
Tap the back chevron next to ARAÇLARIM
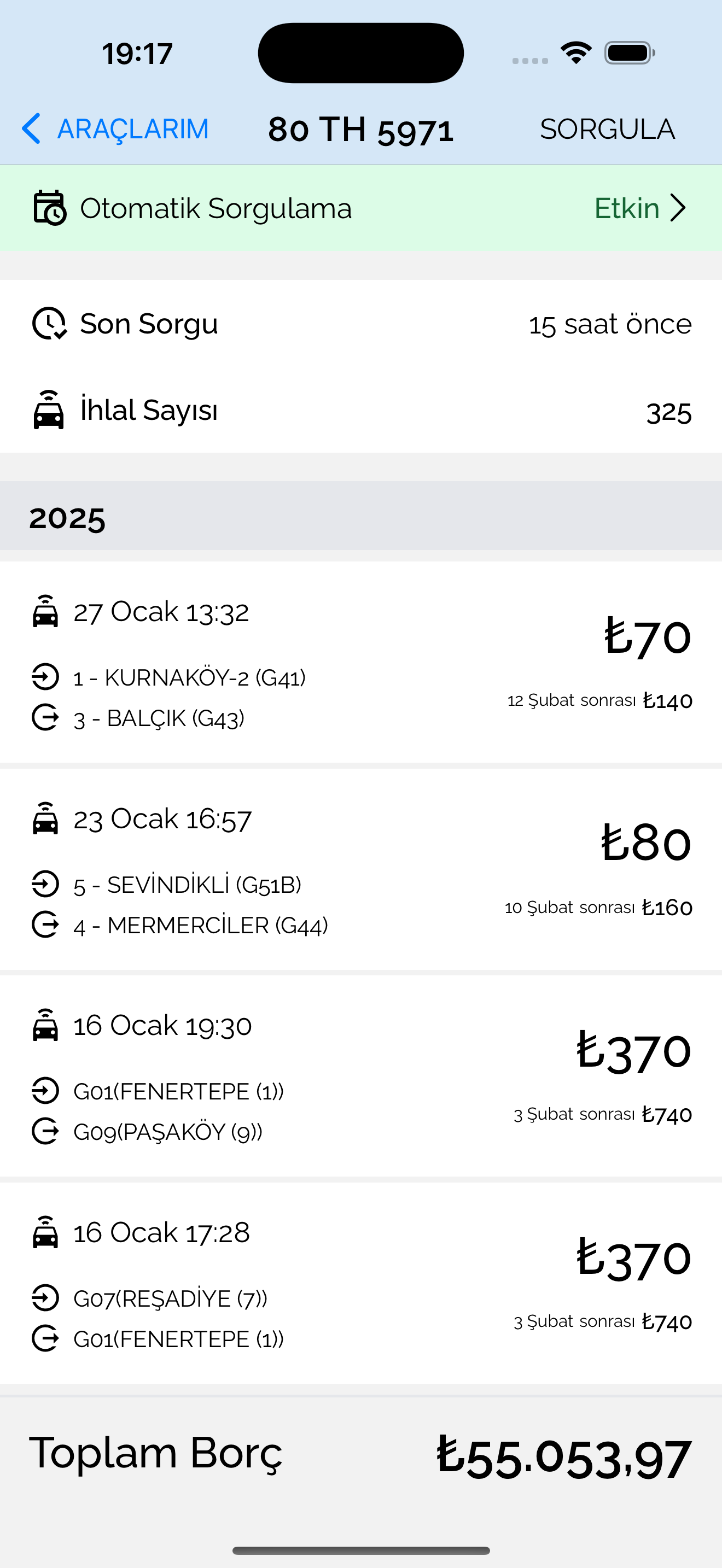(x=32, y=128)
